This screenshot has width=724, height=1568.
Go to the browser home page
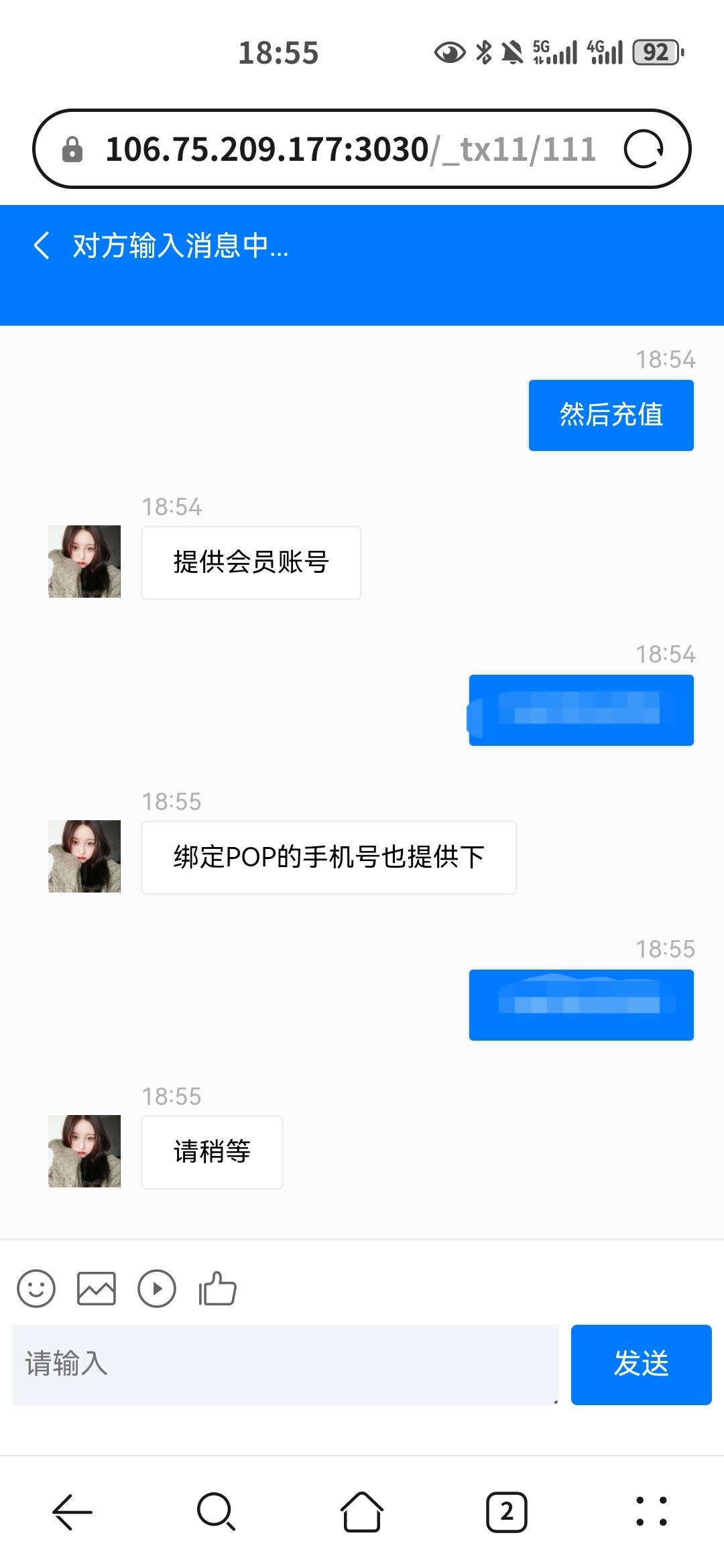point(362,1512)
